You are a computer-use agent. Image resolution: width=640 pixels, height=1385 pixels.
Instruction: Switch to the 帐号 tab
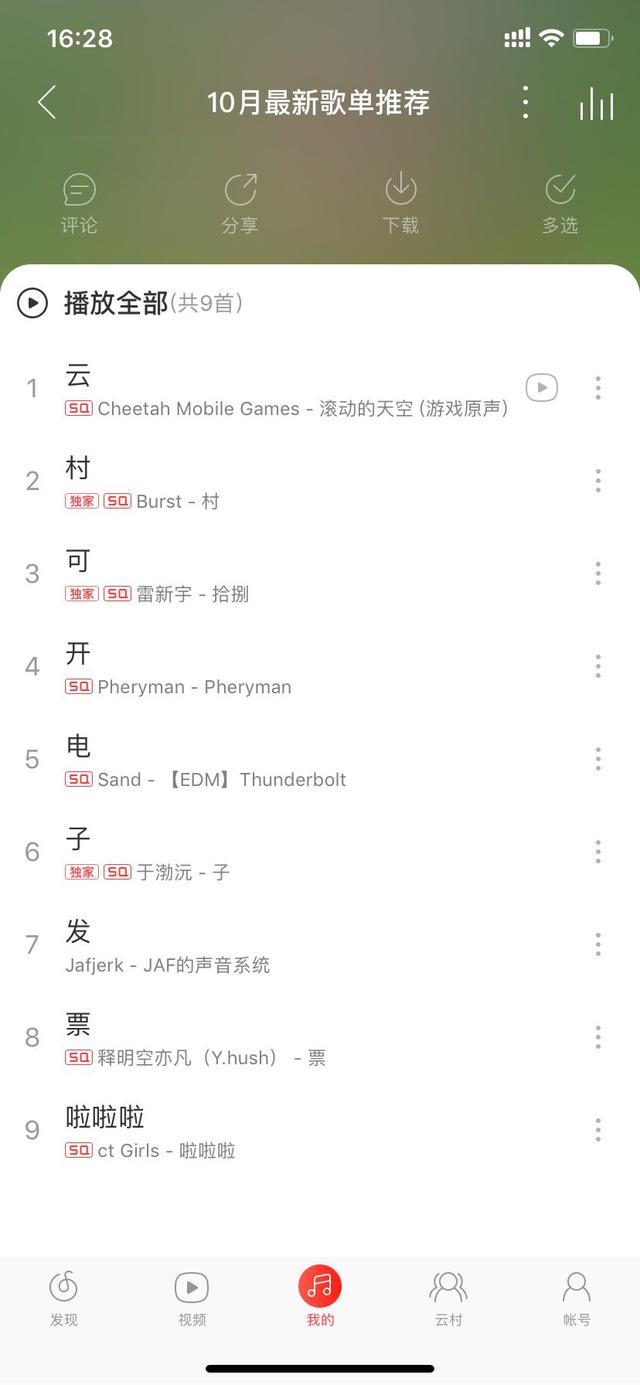pyautogui.click(x=577, y=1298)
